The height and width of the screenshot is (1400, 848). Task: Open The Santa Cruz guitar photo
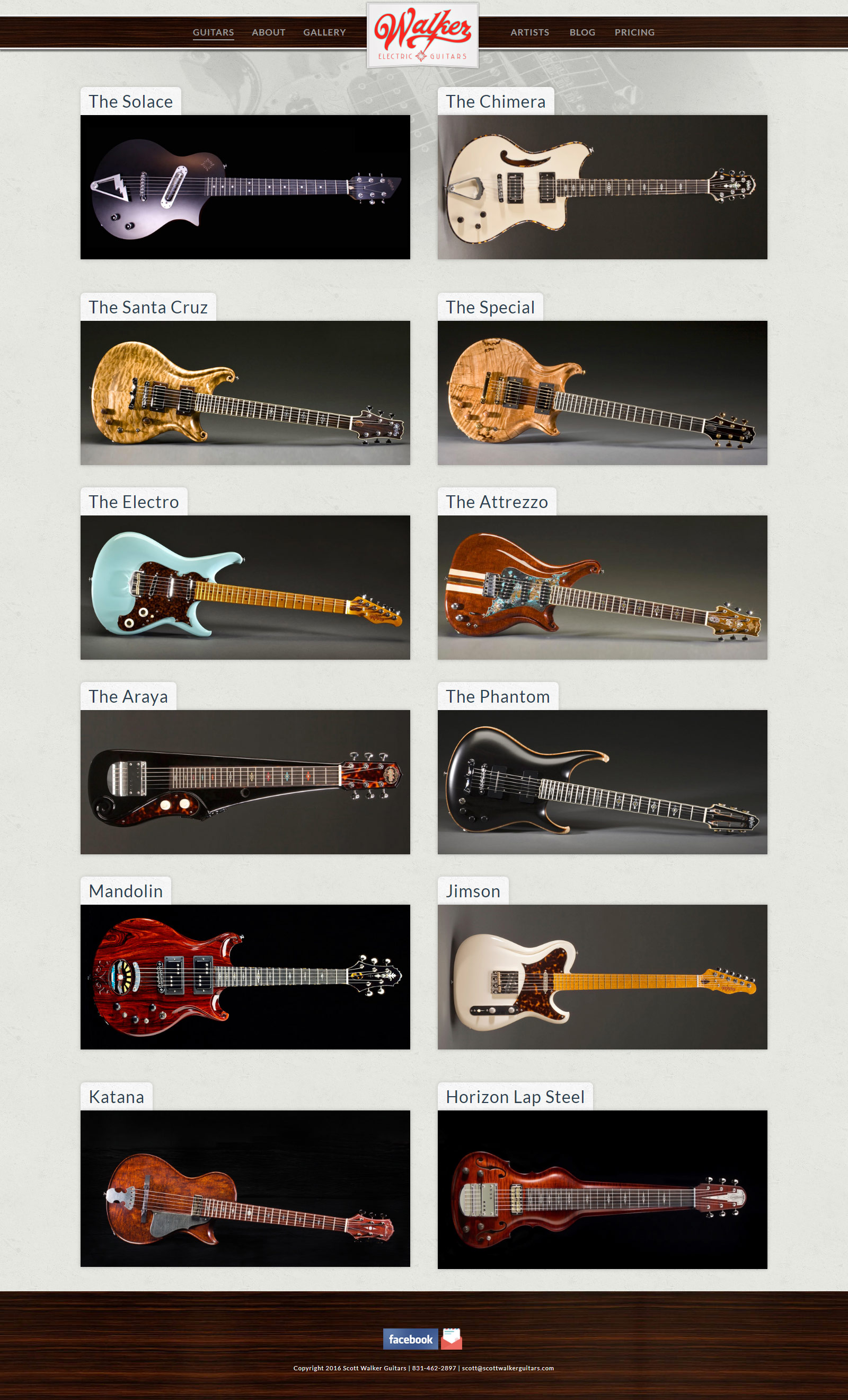[245, 392]
